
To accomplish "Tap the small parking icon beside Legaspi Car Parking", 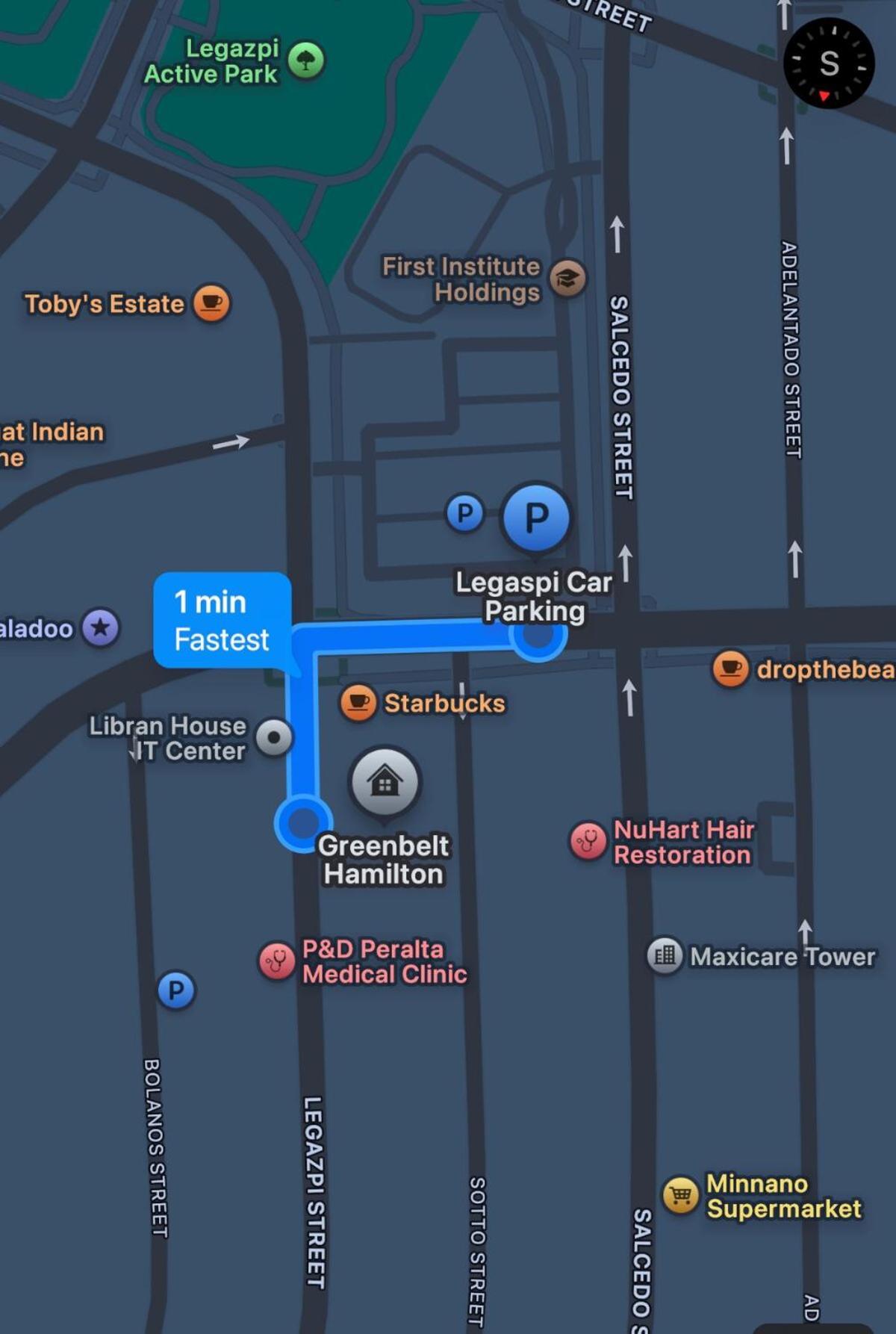I will [464, 514].
